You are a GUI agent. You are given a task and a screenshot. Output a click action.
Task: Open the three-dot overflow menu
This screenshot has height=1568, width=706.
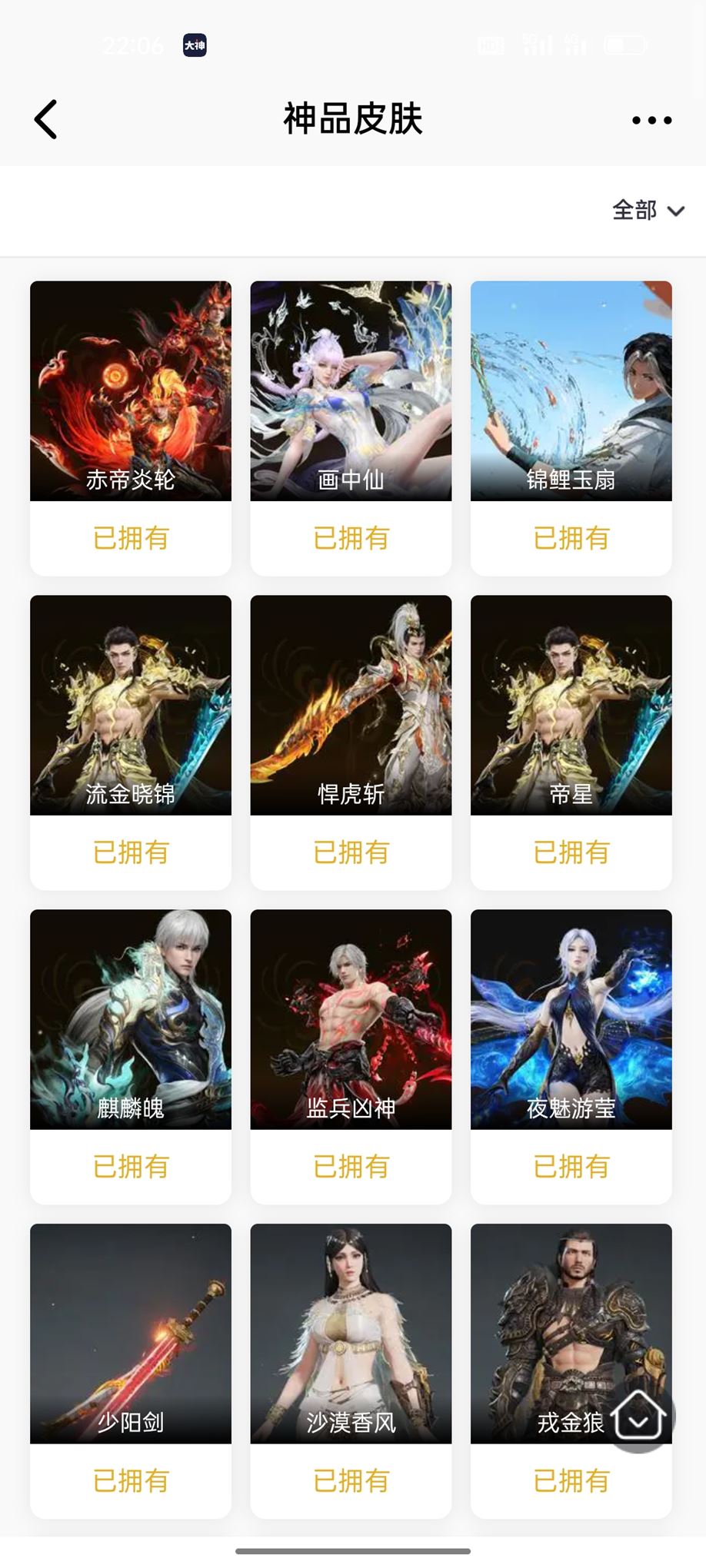coord(651,120)
